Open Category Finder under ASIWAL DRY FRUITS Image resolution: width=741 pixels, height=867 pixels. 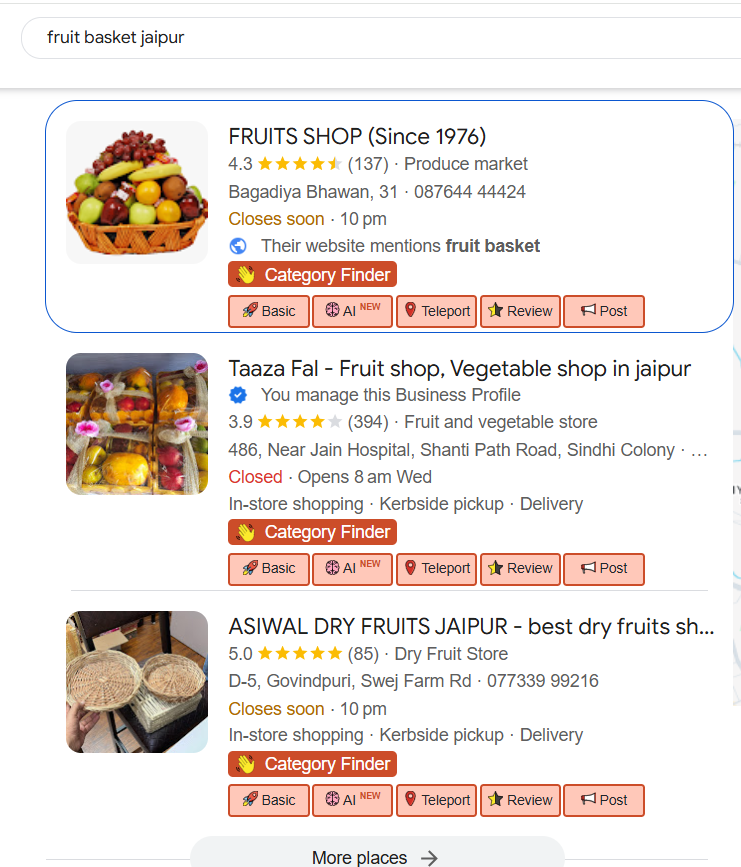[x=312, y=764]
